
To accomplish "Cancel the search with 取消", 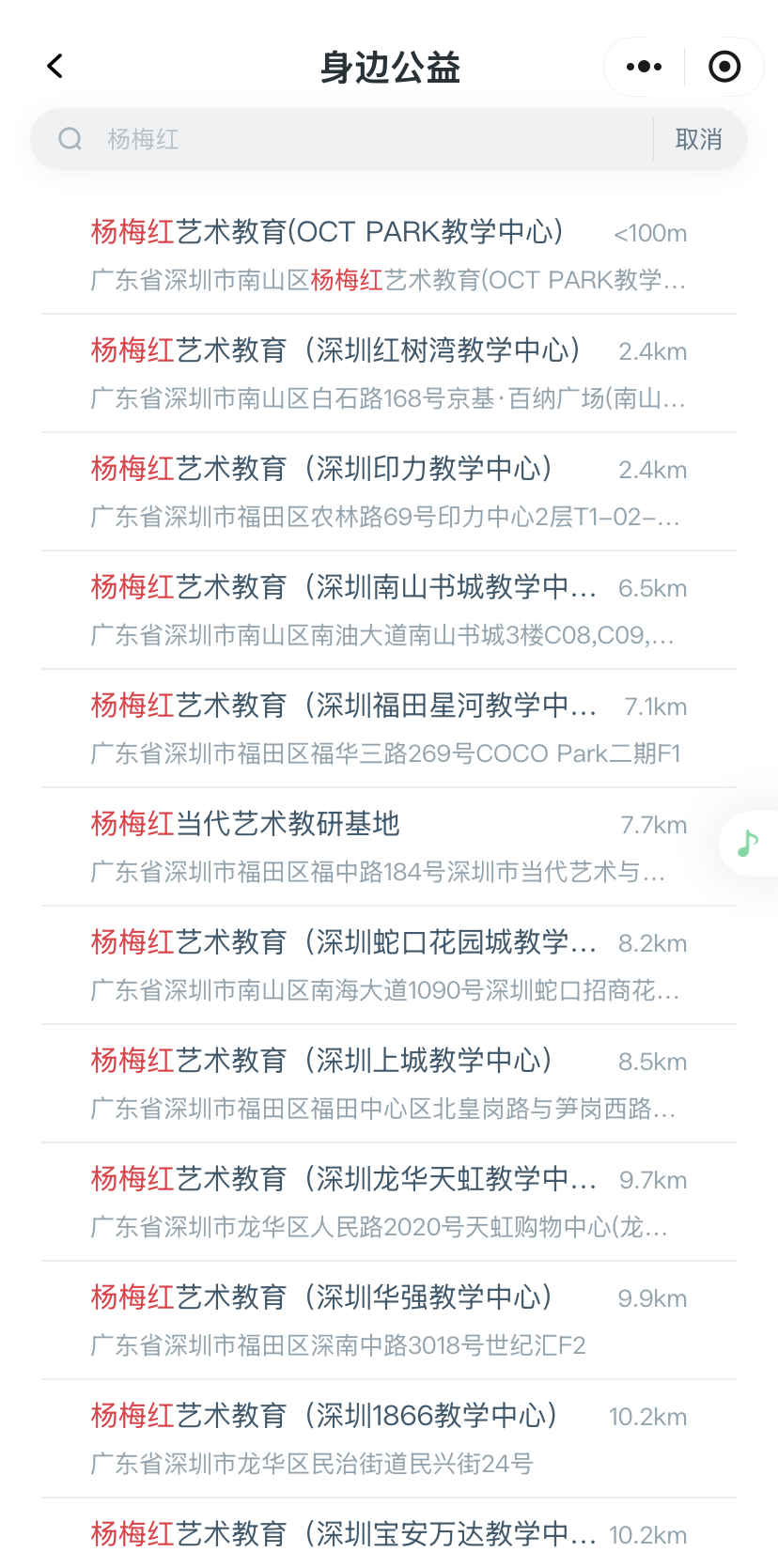I will point(698,140).
